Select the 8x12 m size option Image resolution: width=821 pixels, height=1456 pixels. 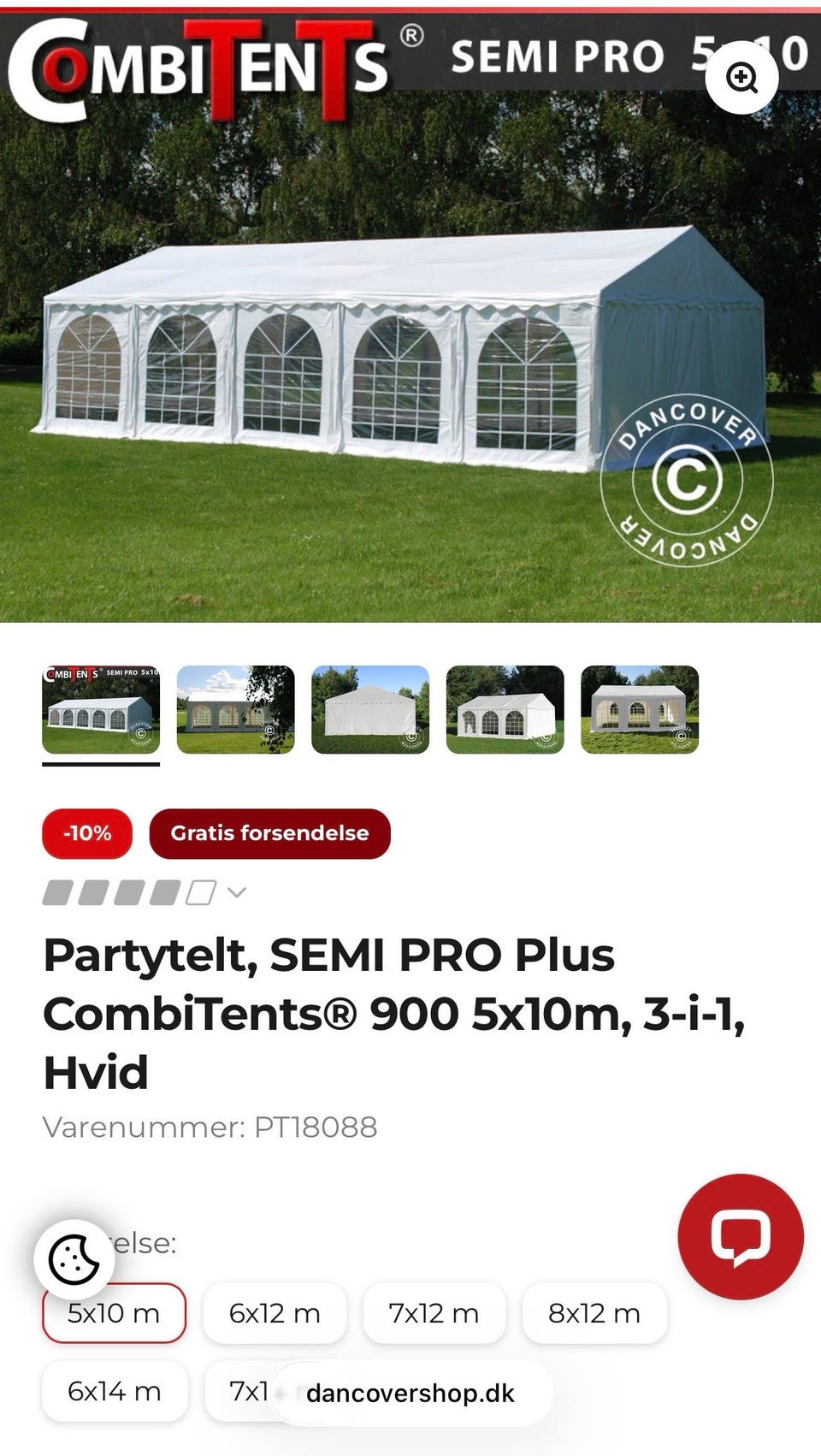(x=594, y=1314)
